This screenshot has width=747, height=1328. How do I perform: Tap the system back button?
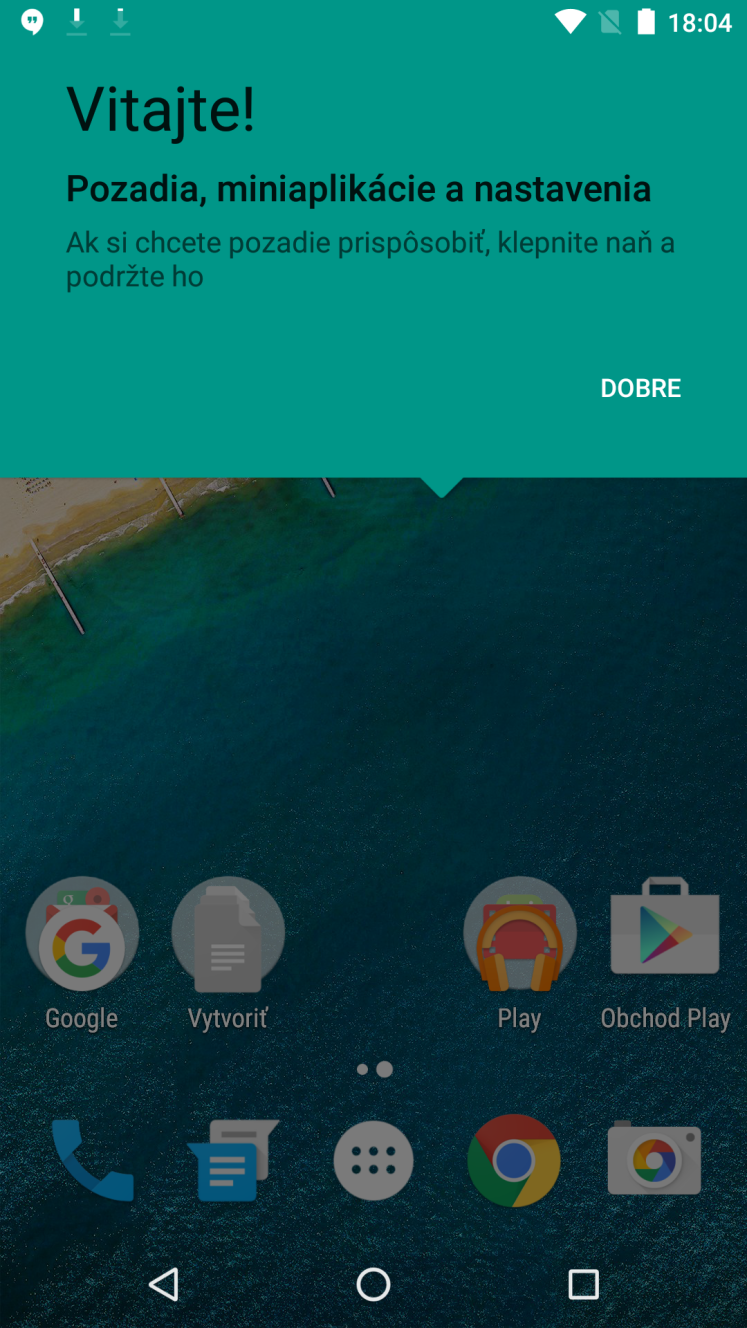[x=163, y=1284]
